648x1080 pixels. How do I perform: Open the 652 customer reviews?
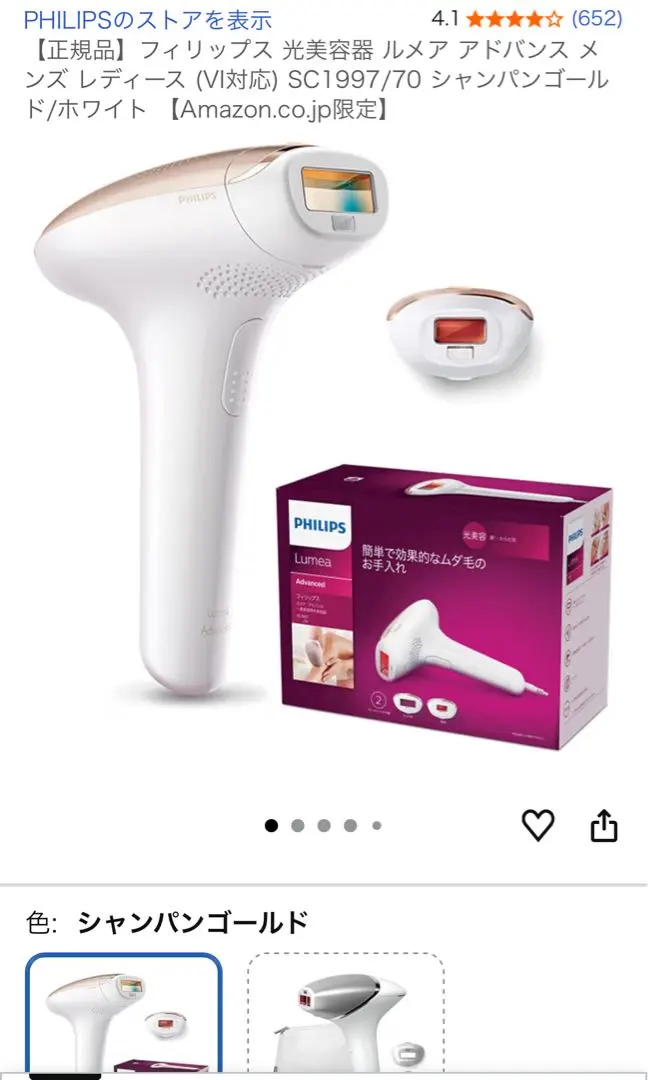coord(596,19)
